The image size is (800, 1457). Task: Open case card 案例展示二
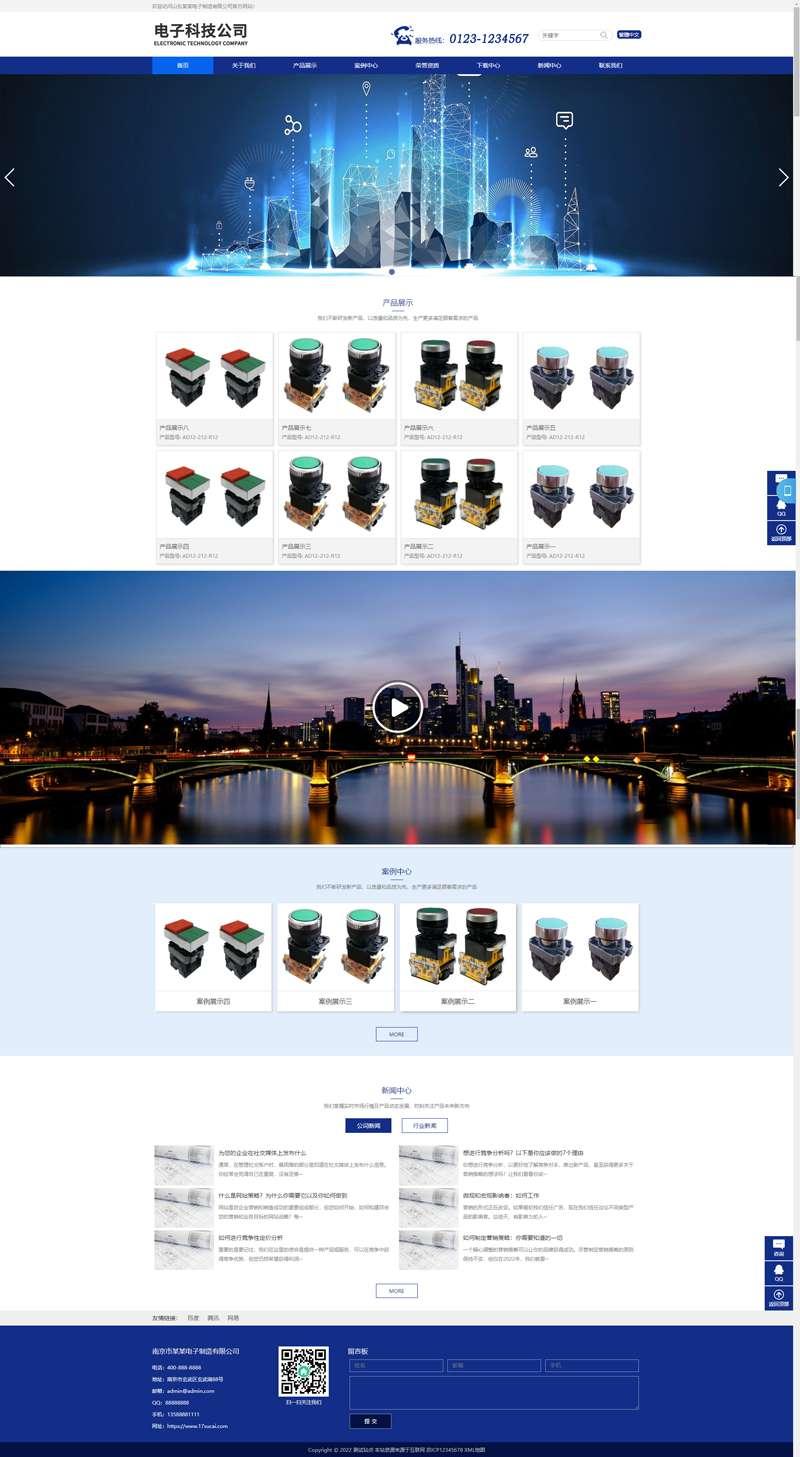[x=458, y=957]
